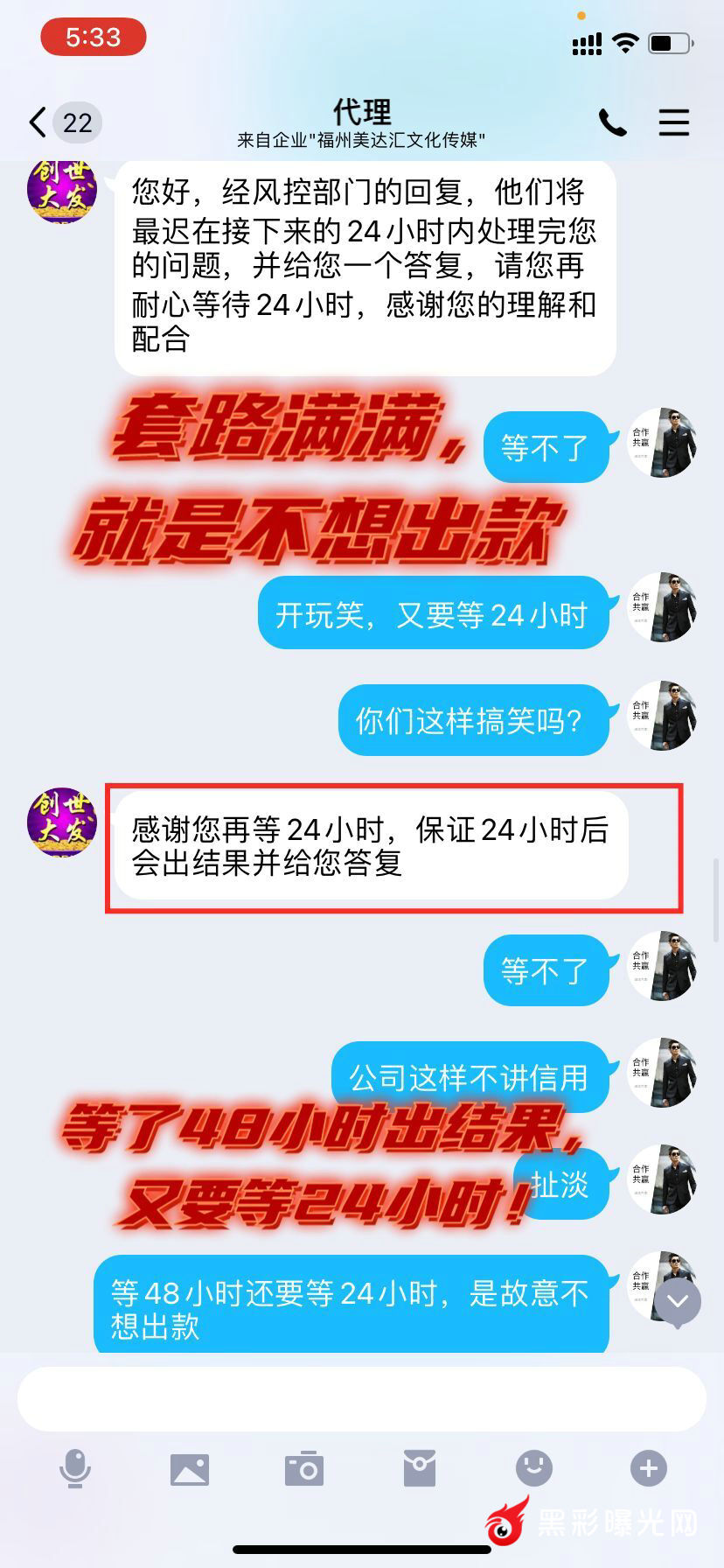Open the photo gallery picker
724x1568 pixels.
coord(190,1468)
